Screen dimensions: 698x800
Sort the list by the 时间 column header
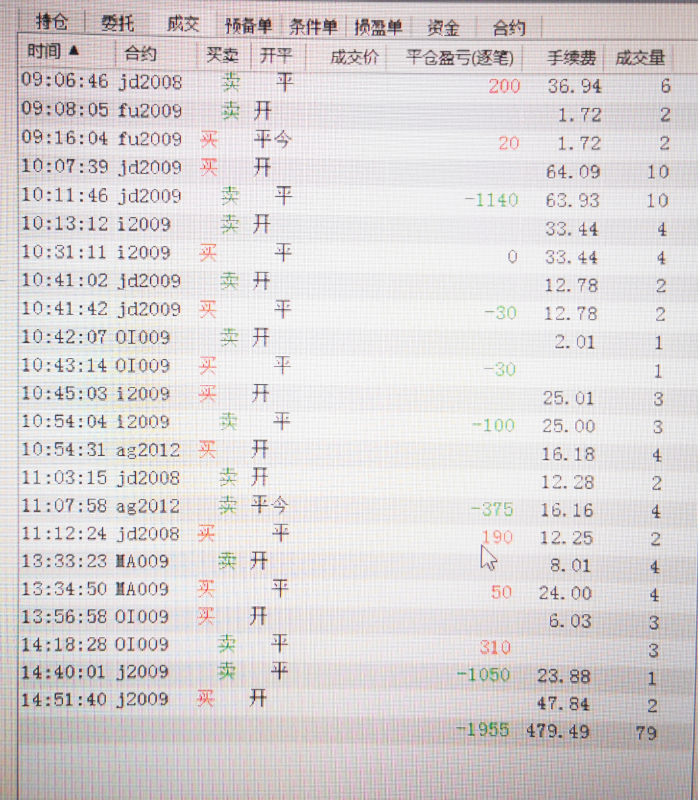[x=55, y=52]
